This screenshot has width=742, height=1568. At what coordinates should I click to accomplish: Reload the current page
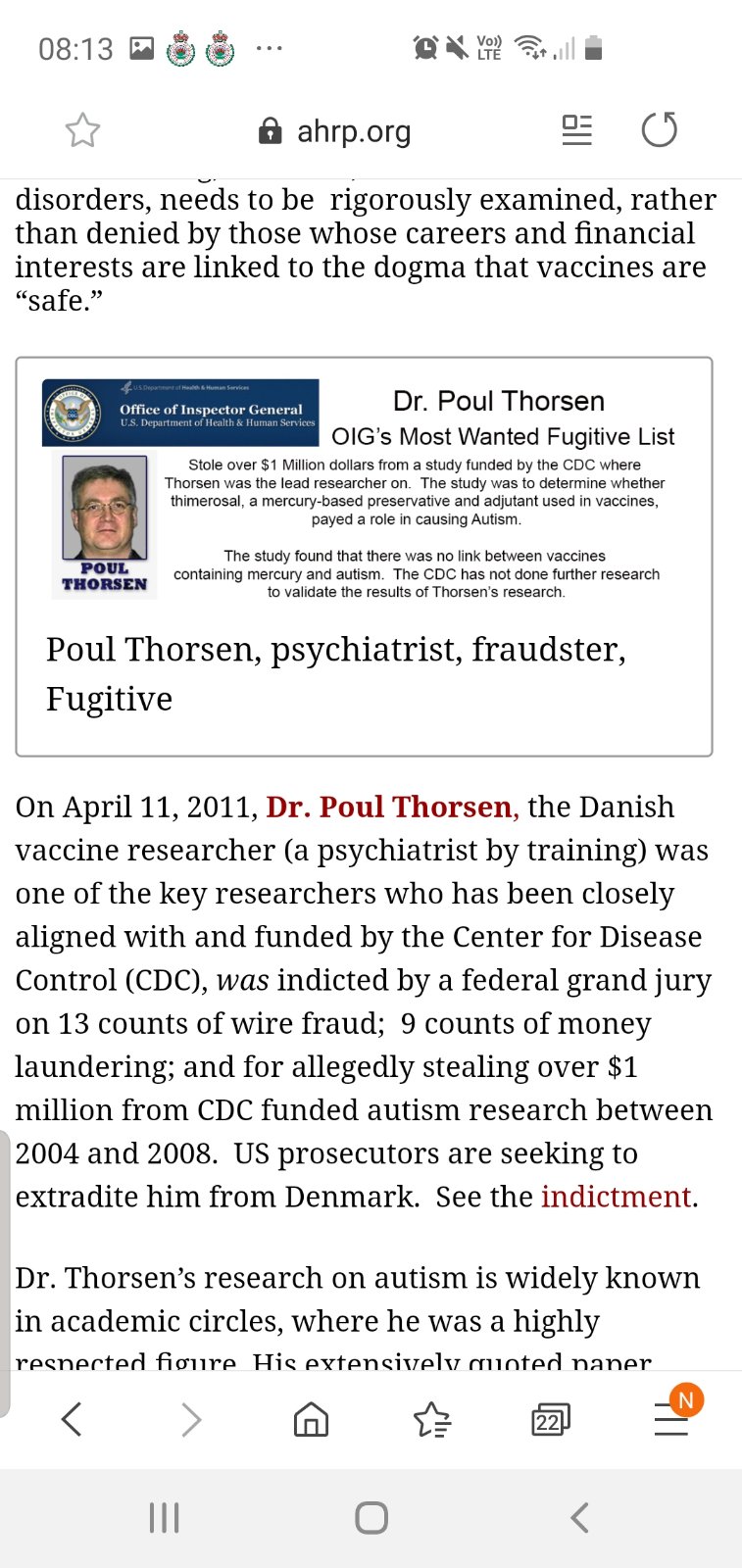click(659, 130)
